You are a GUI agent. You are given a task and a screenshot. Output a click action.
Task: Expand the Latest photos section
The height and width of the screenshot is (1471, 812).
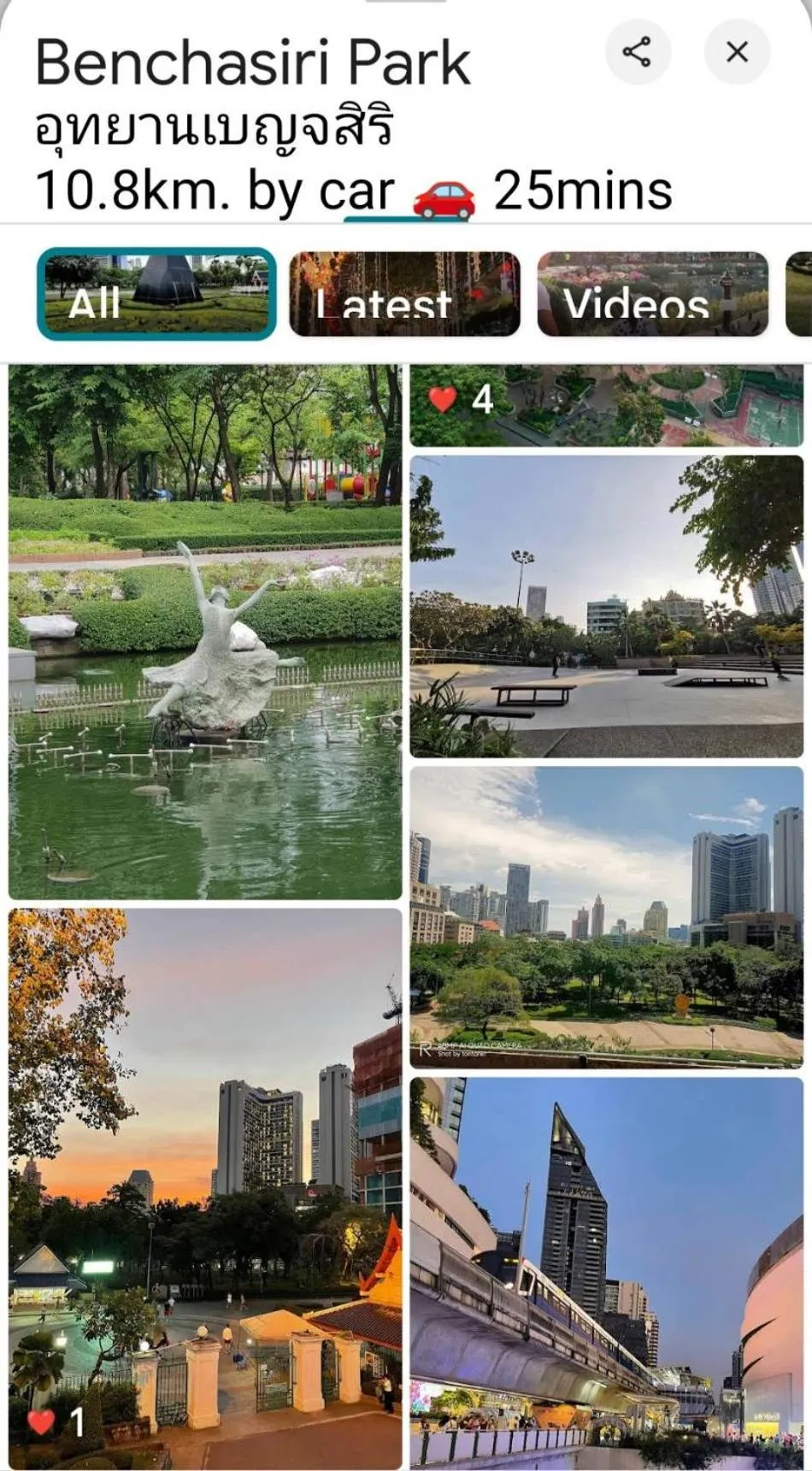(x=405, y=295)
